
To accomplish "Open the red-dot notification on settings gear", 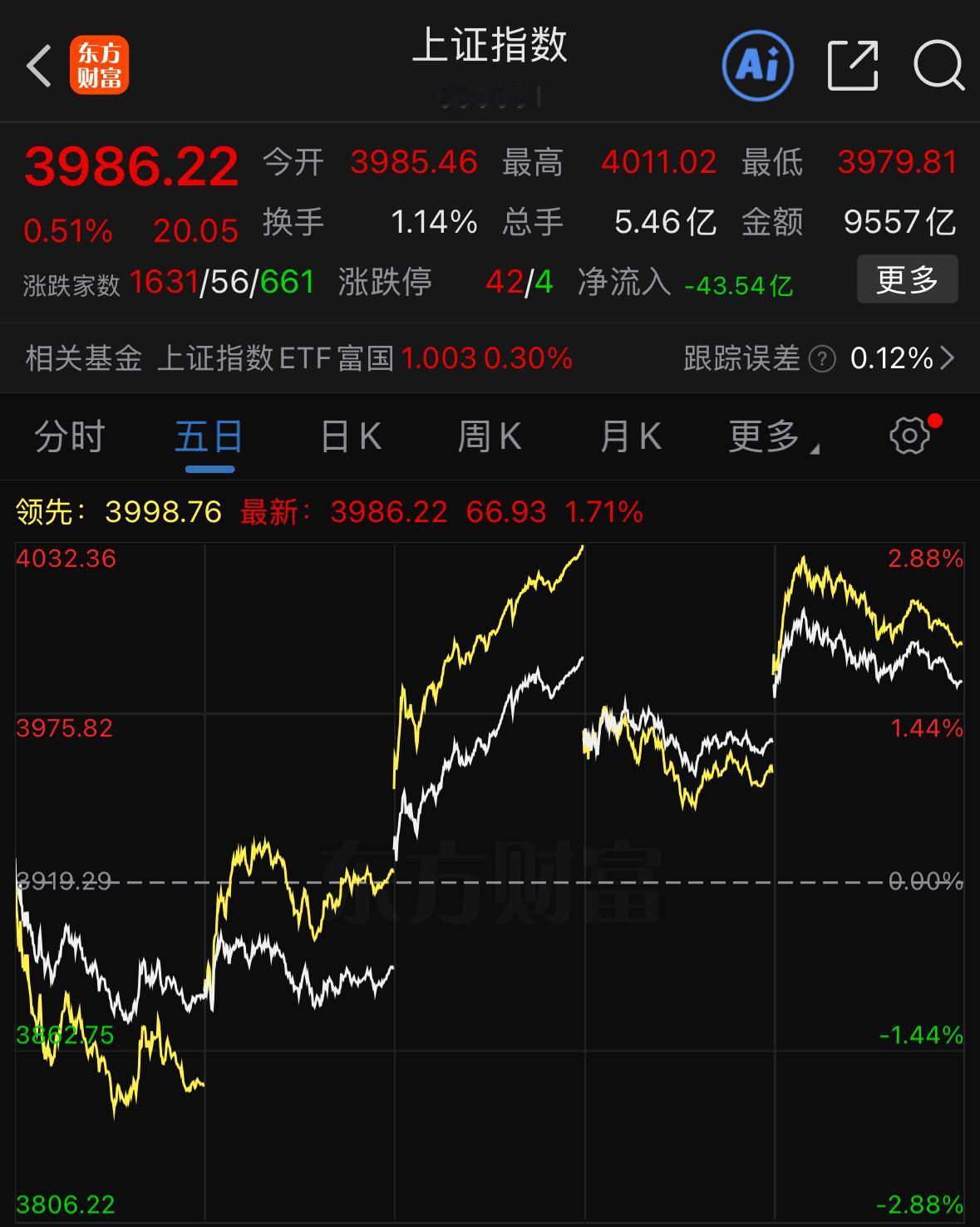I will tap(935, 420).
